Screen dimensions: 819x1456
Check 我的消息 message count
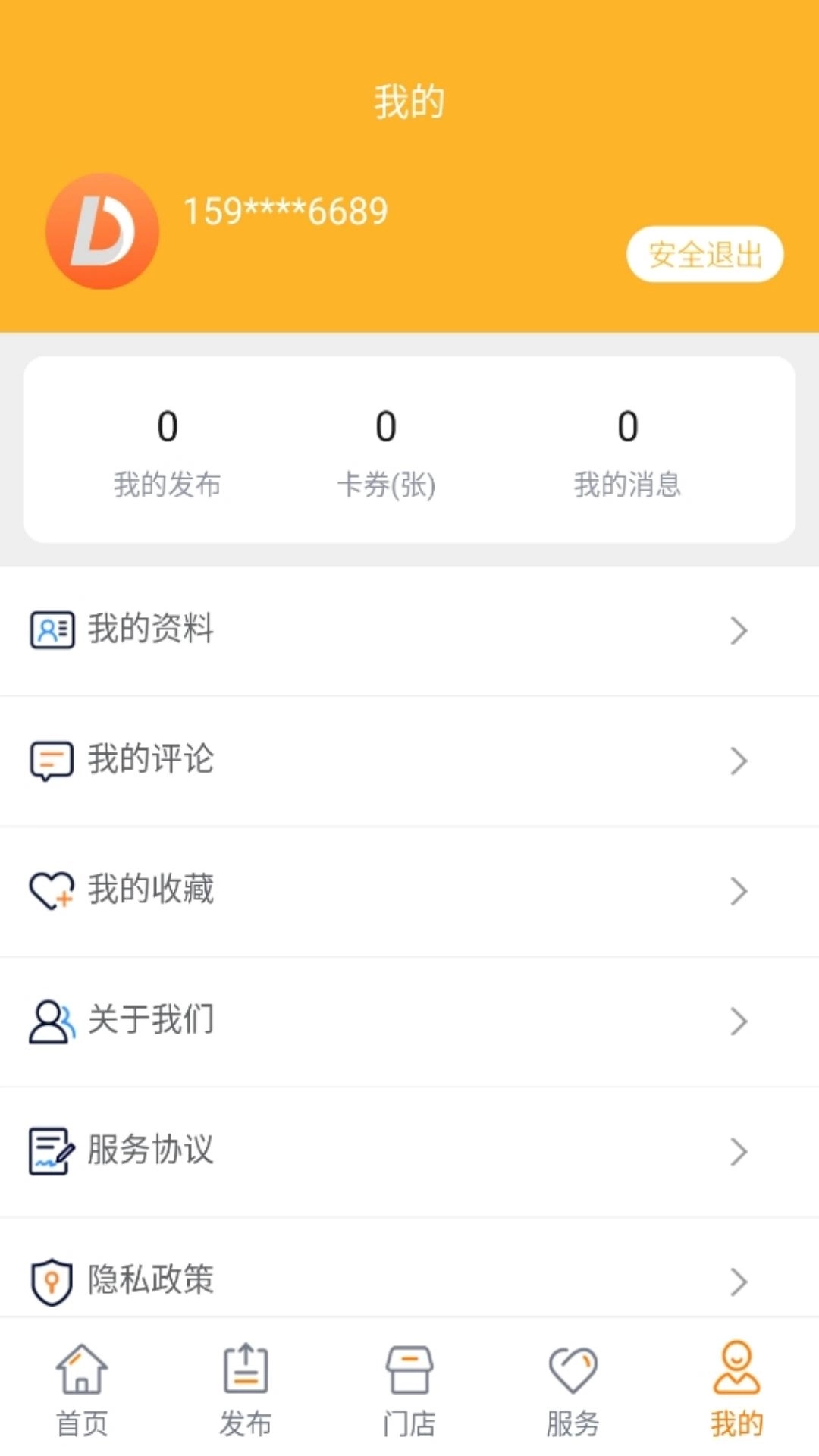[x=627, y=455]
